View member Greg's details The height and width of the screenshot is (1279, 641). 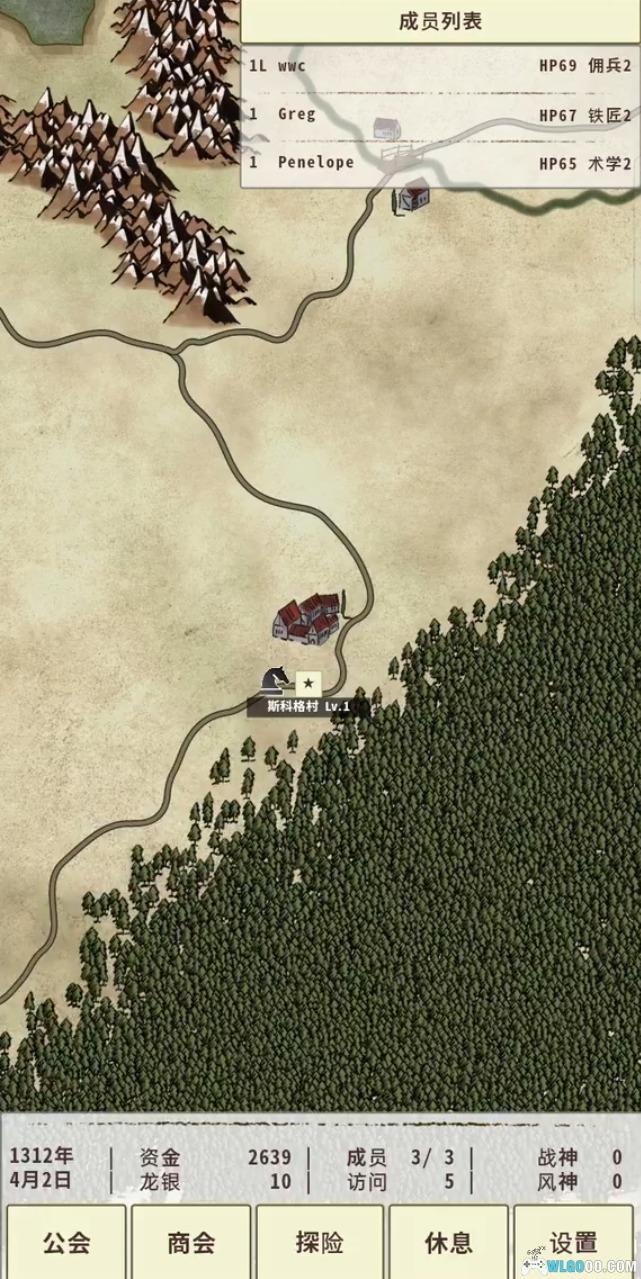coord(440,114)
